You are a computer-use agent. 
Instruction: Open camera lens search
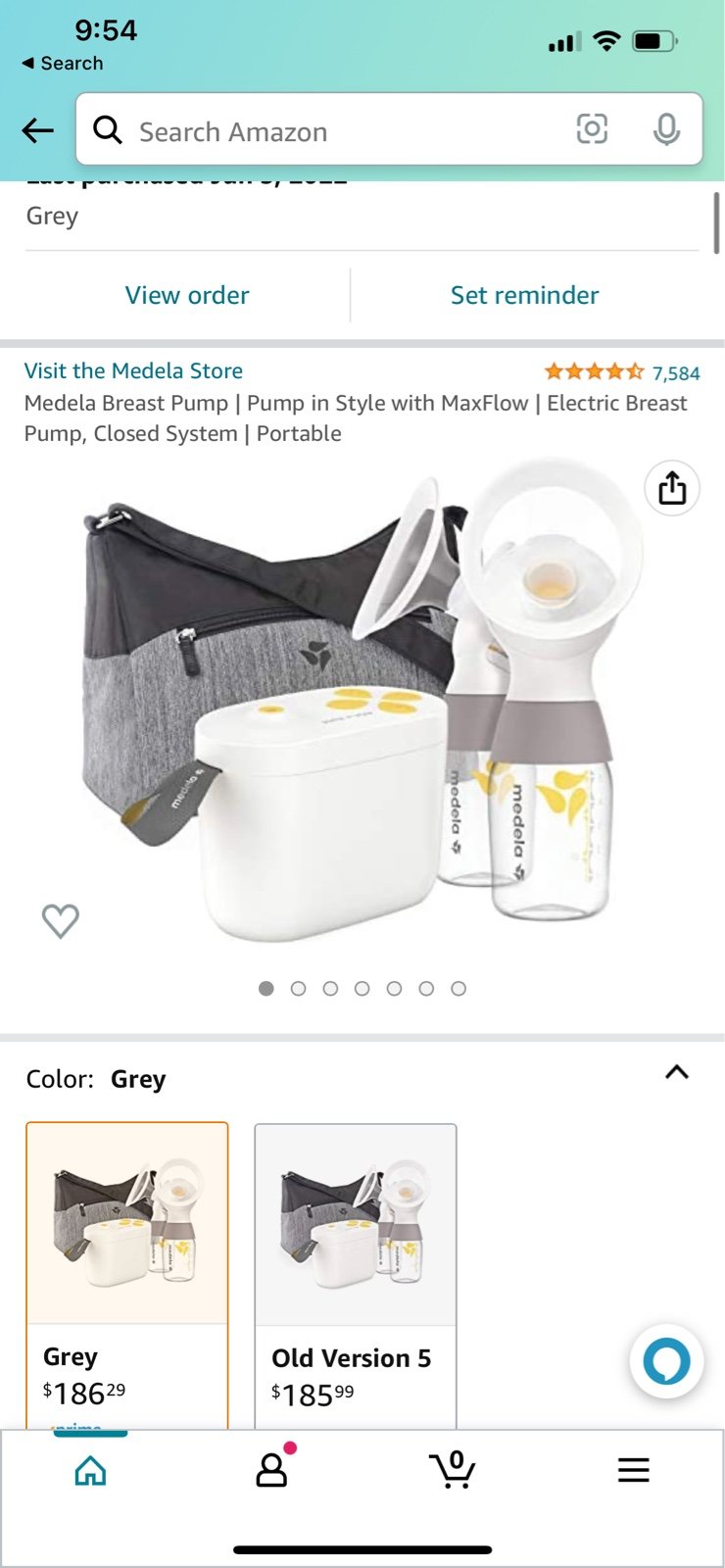click(x=592, y=129)
